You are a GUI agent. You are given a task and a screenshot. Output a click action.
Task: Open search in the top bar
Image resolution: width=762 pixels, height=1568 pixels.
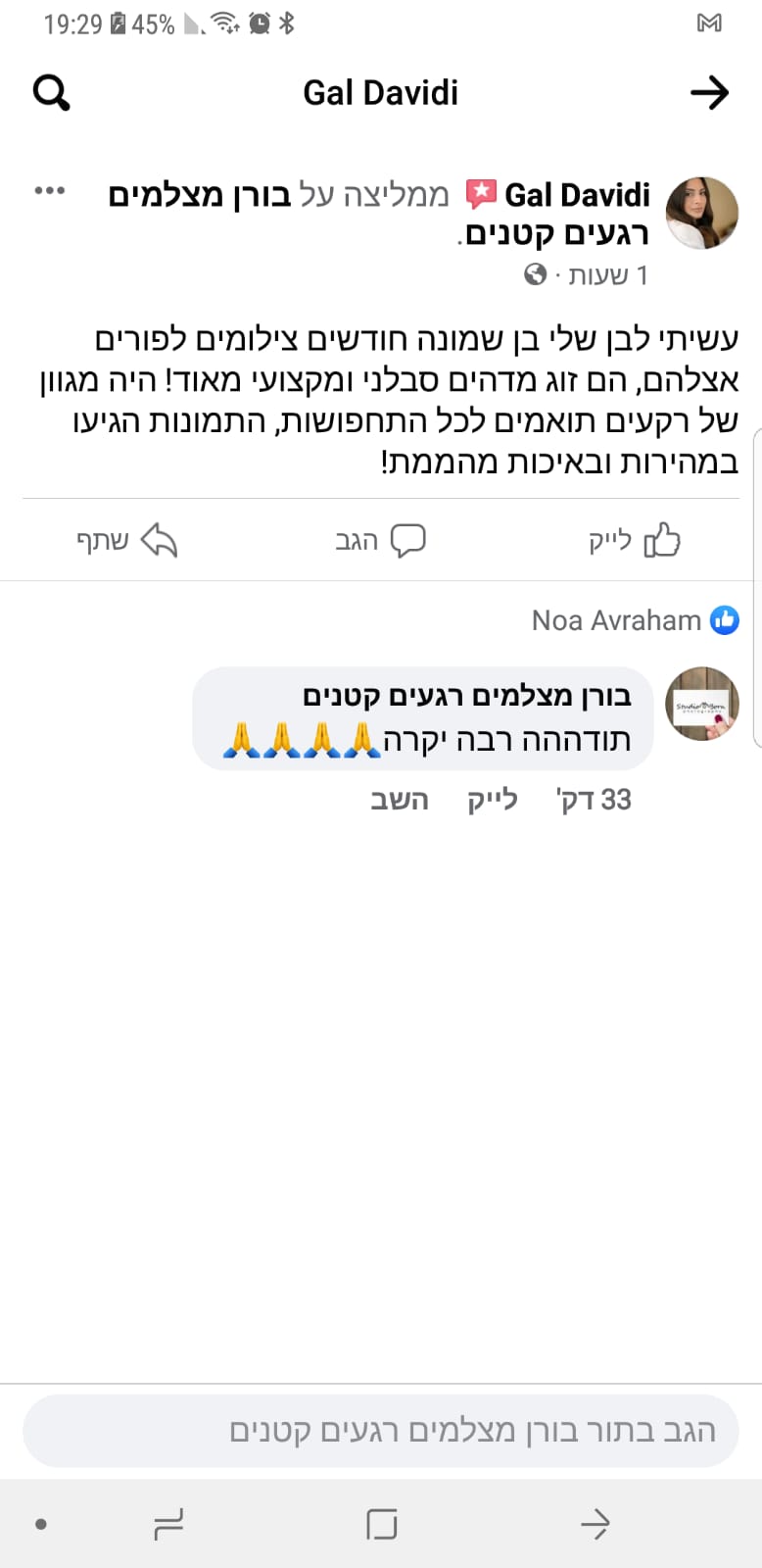51,93
